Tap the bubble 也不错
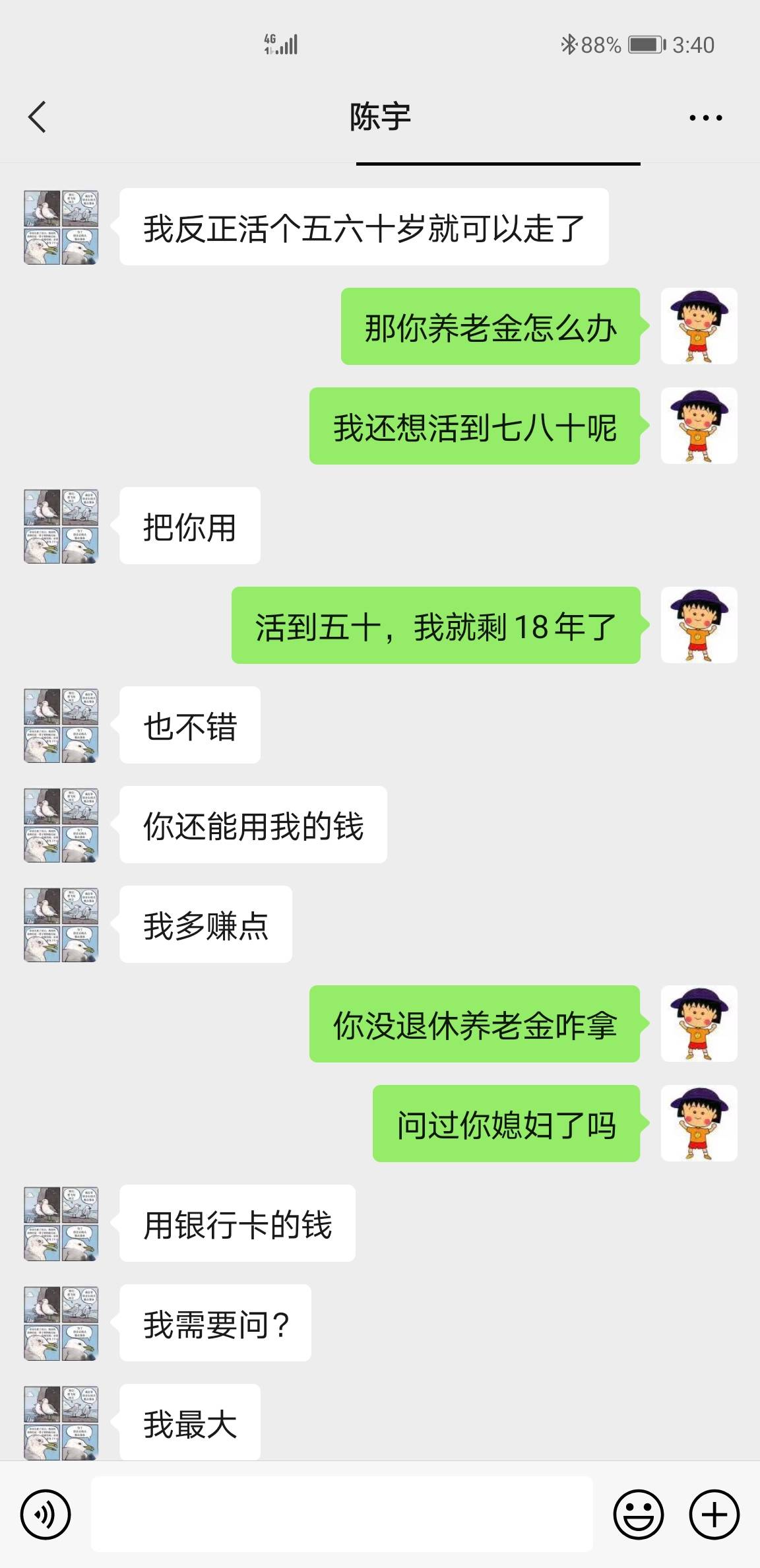This screenshot has height=1568, width=760. coord(188,725)
